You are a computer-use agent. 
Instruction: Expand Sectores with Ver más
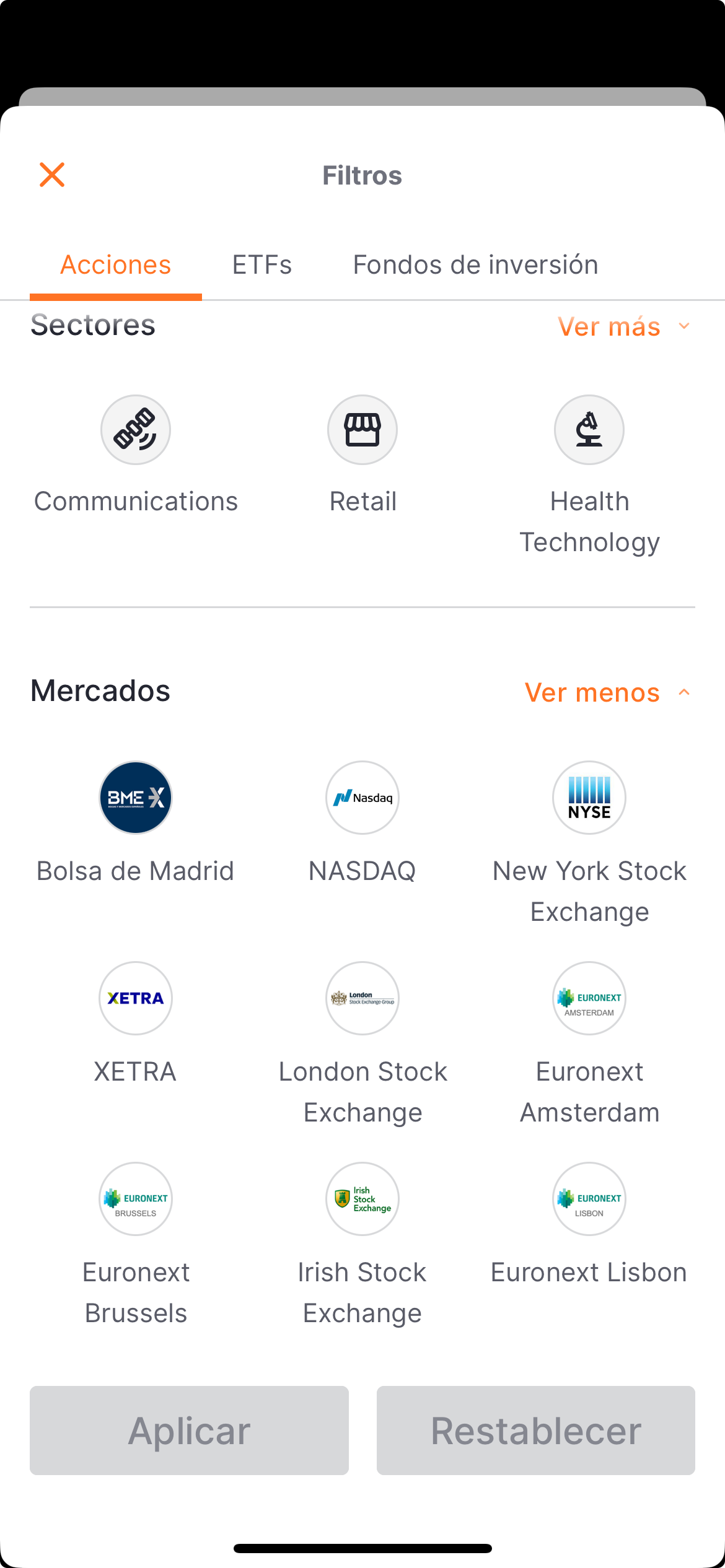point(623,326)
